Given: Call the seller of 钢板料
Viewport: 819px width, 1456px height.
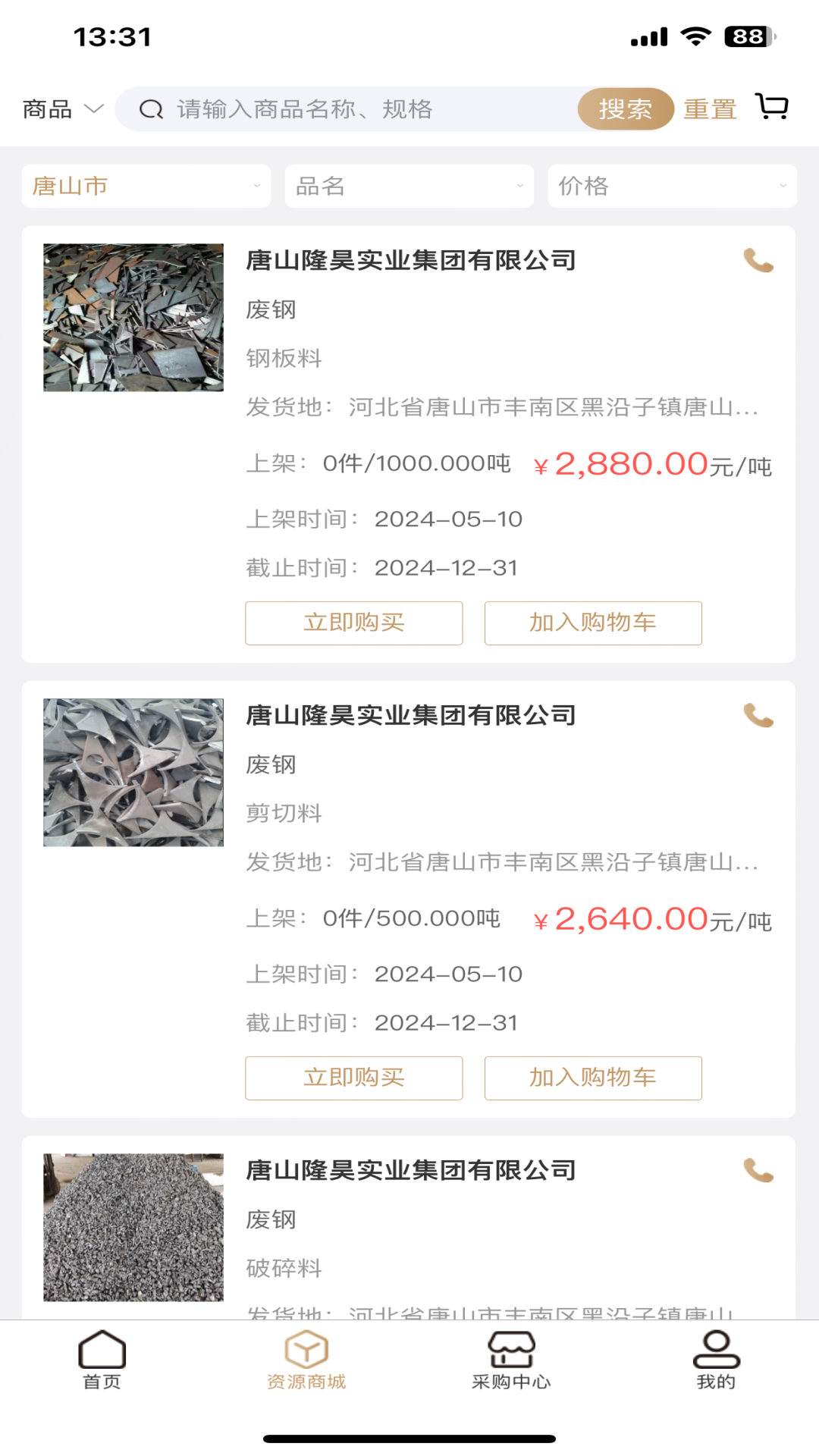Looking at the screenshot, I should [x=758, y=261].
